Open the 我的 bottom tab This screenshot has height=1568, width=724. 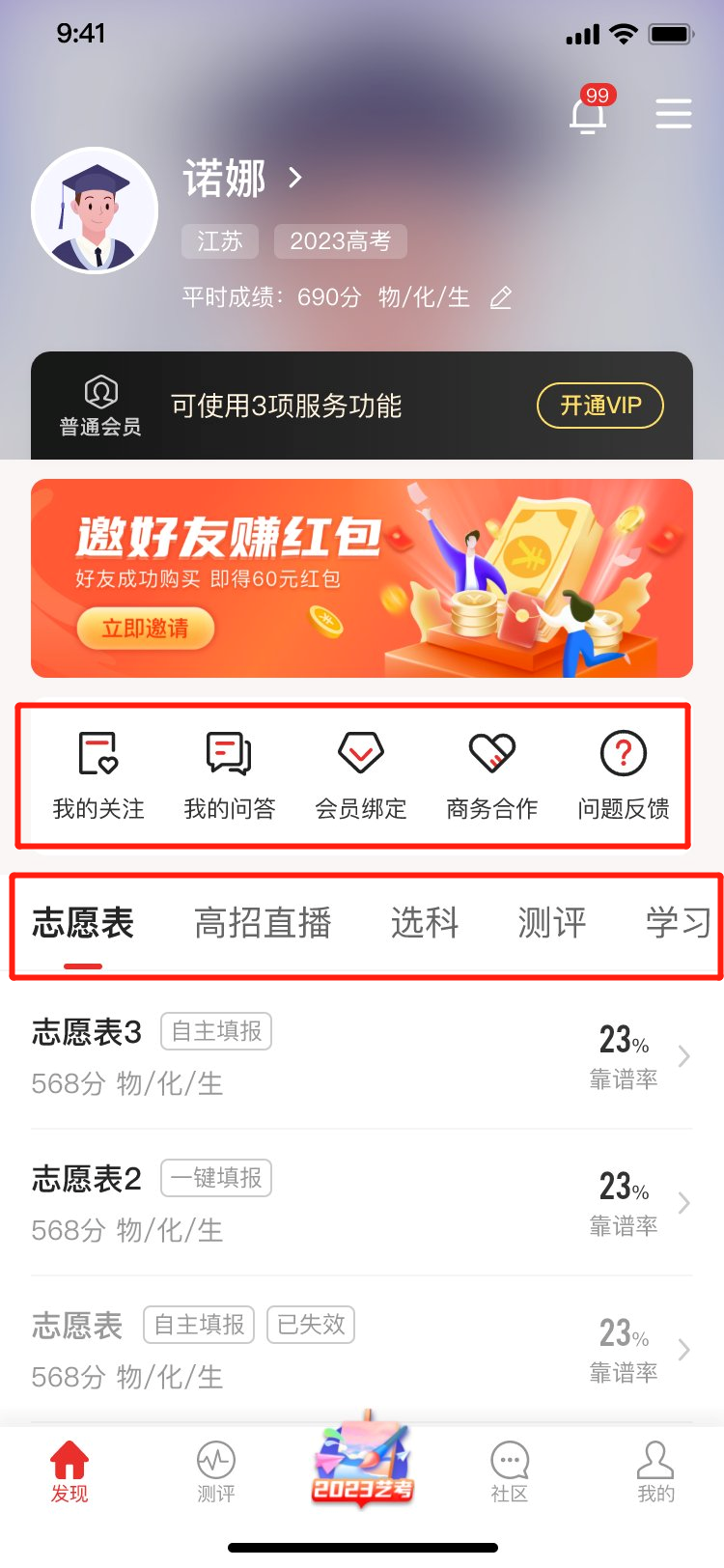[655, 1471]
